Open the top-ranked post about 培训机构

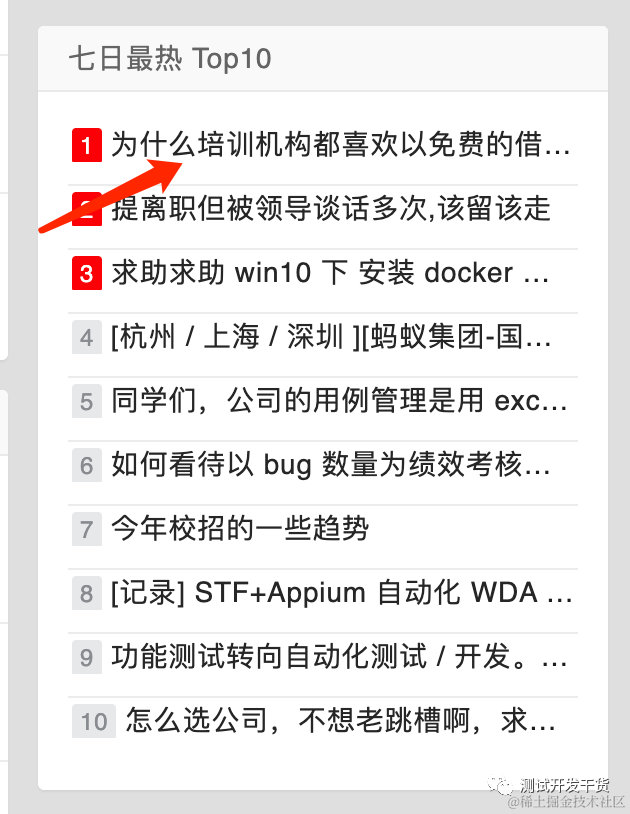[x=340, y=146]
